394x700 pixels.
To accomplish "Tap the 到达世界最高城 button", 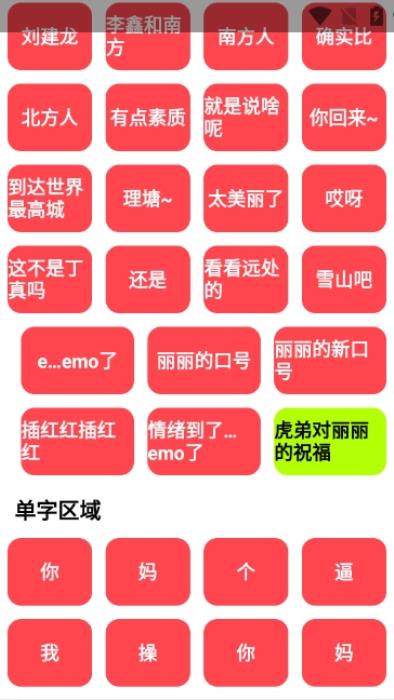I will (x=50, y=198).
